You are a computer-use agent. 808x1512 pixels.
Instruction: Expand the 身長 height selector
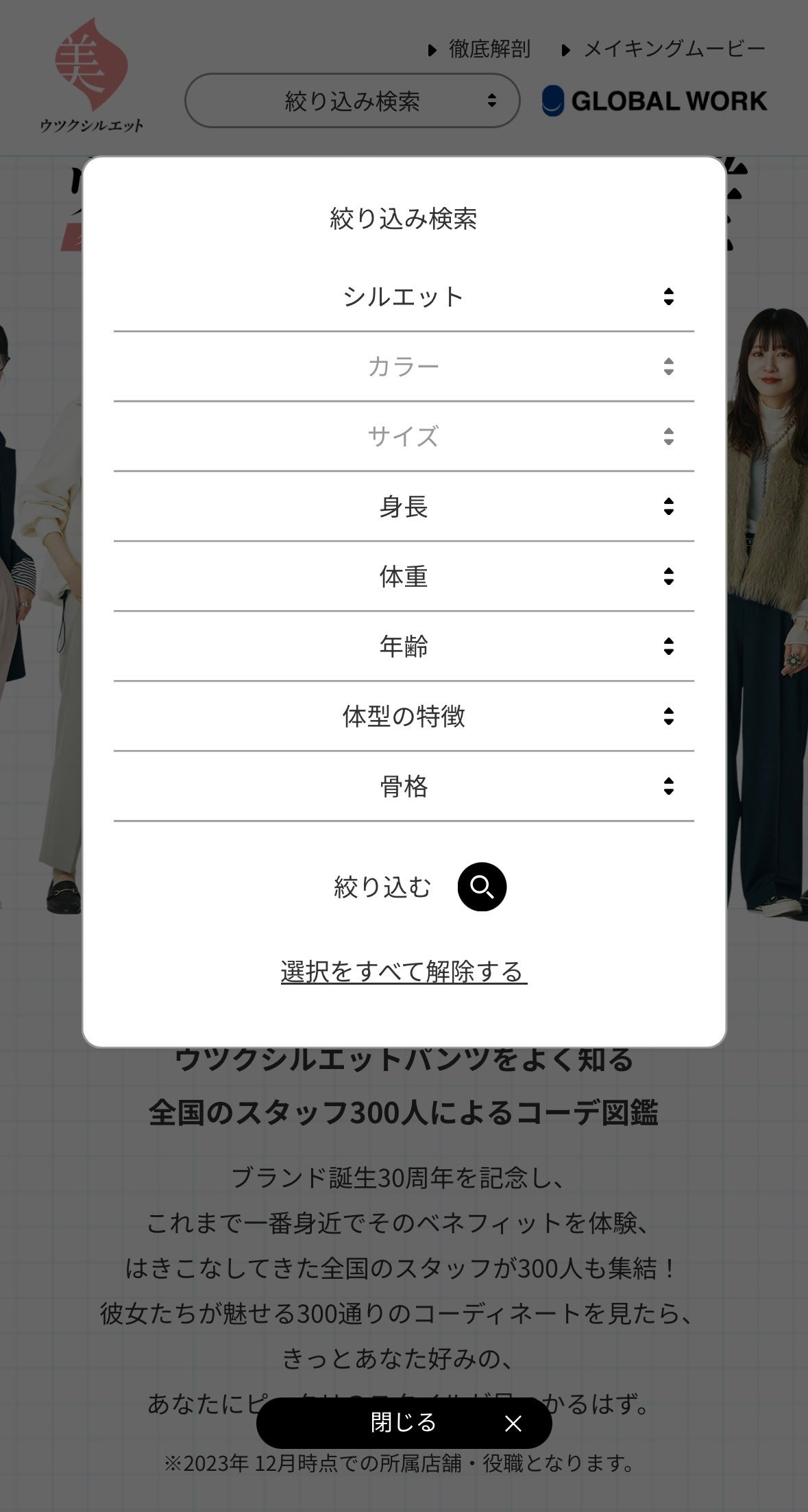click(x=404, y=507)
